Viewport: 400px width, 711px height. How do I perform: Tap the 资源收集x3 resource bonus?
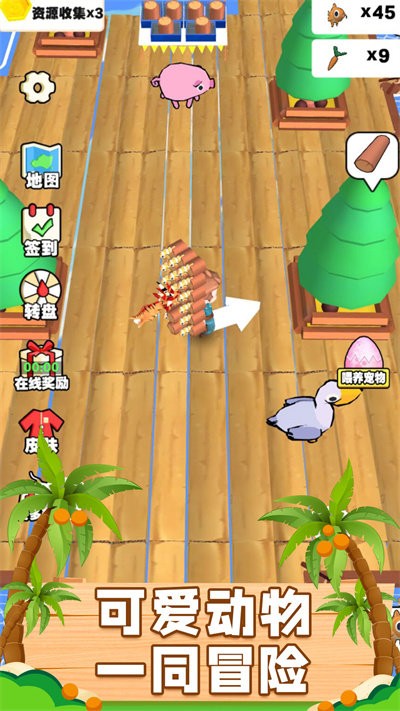click(52, 14)
